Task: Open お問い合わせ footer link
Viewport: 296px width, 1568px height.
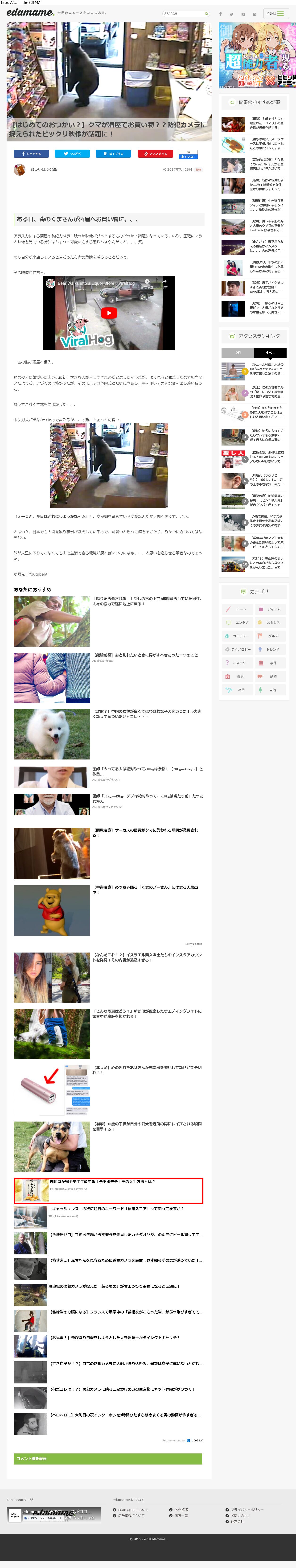Action: 240,1516
